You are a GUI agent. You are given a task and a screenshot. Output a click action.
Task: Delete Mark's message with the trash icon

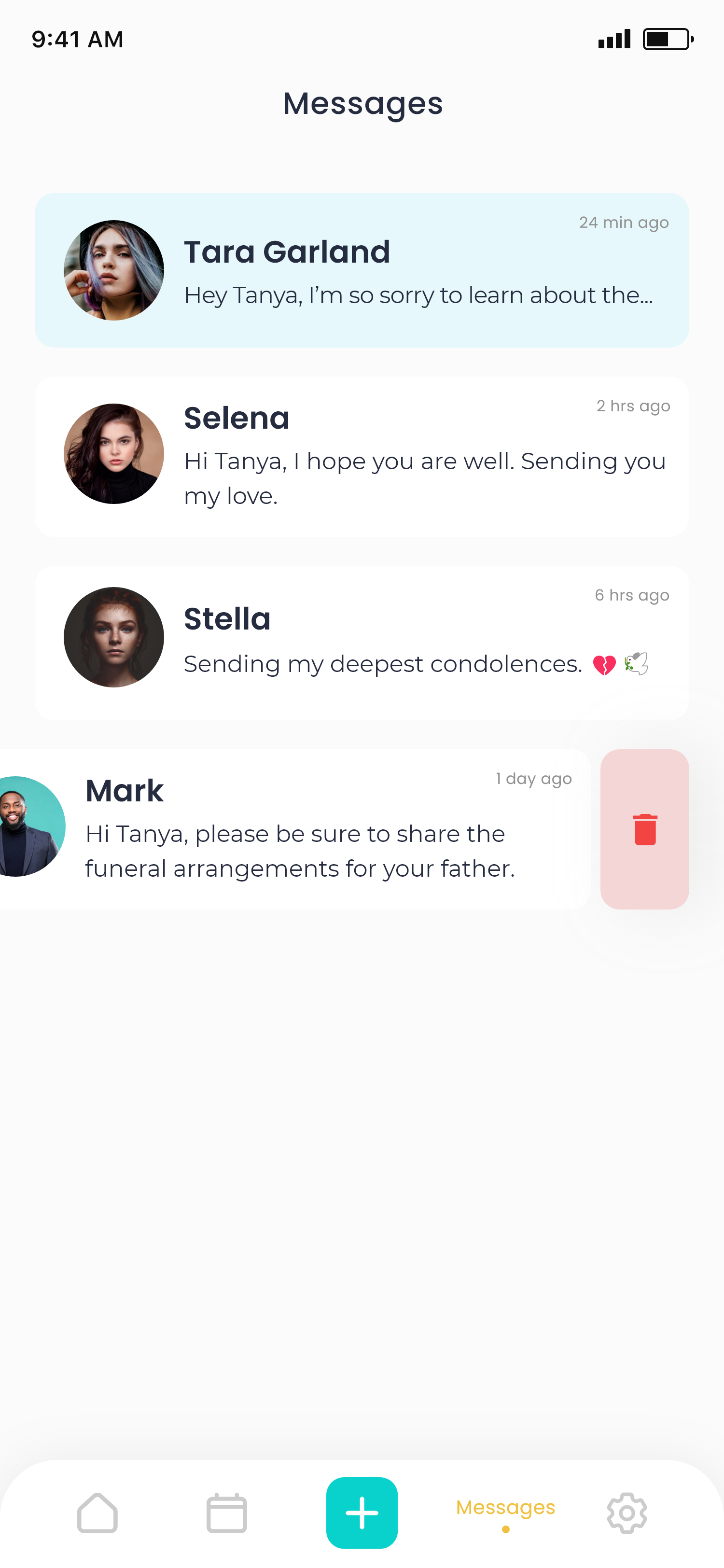(644, 829)
